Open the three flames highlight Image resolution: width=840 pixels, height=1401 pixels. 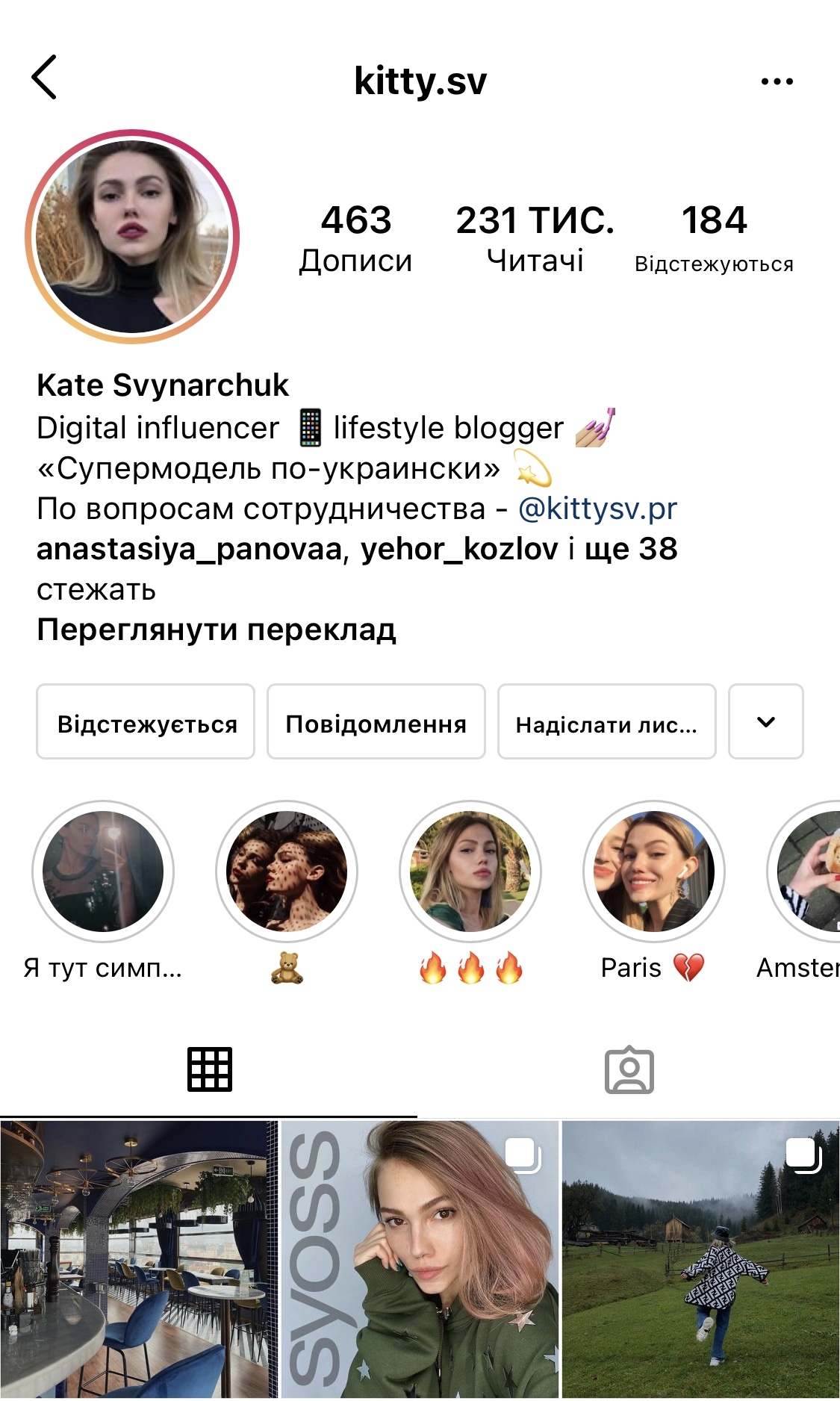click(x=470, y=872)
